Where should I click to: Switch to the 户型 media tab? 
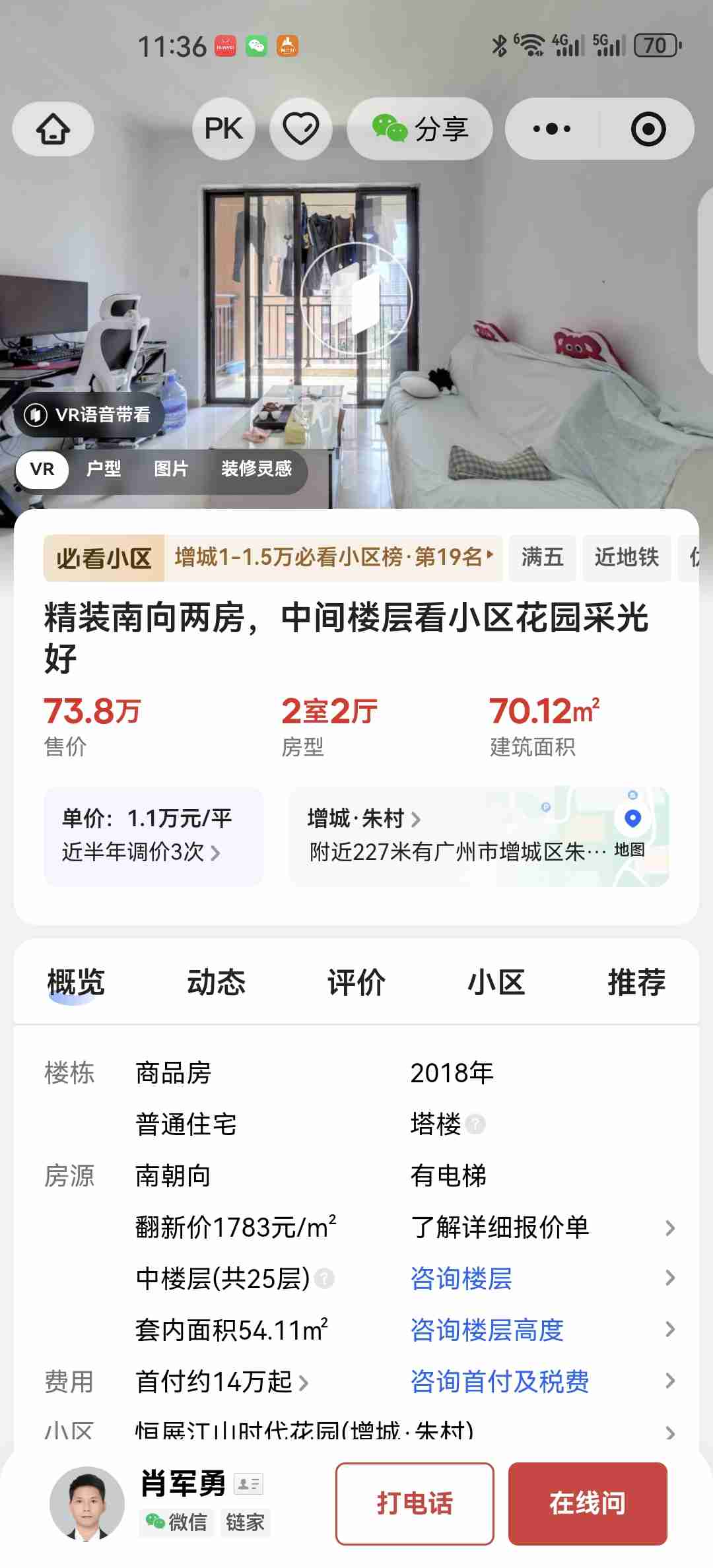[104, 469]
